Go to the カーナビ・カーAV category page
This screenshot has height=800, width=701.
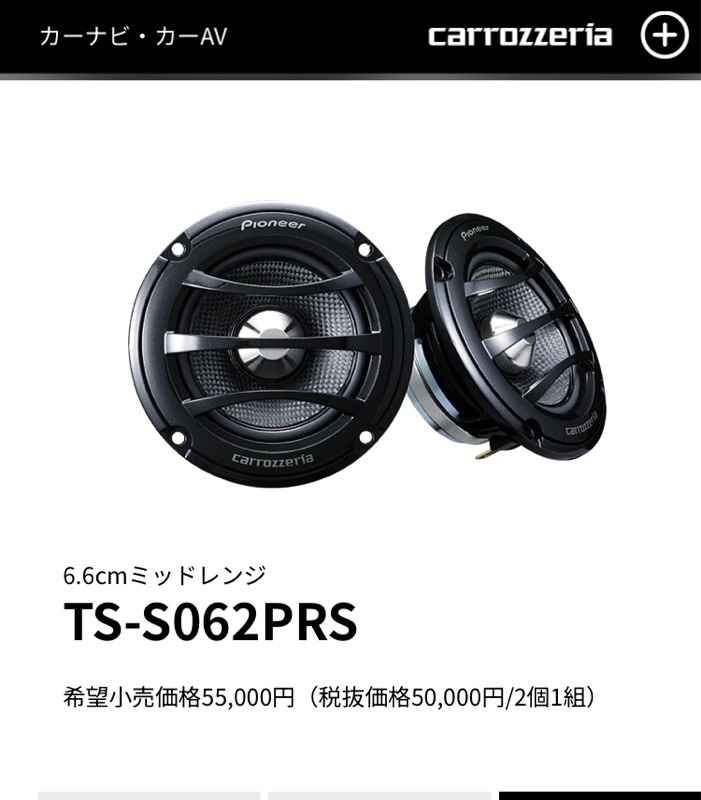click(133, 37)
